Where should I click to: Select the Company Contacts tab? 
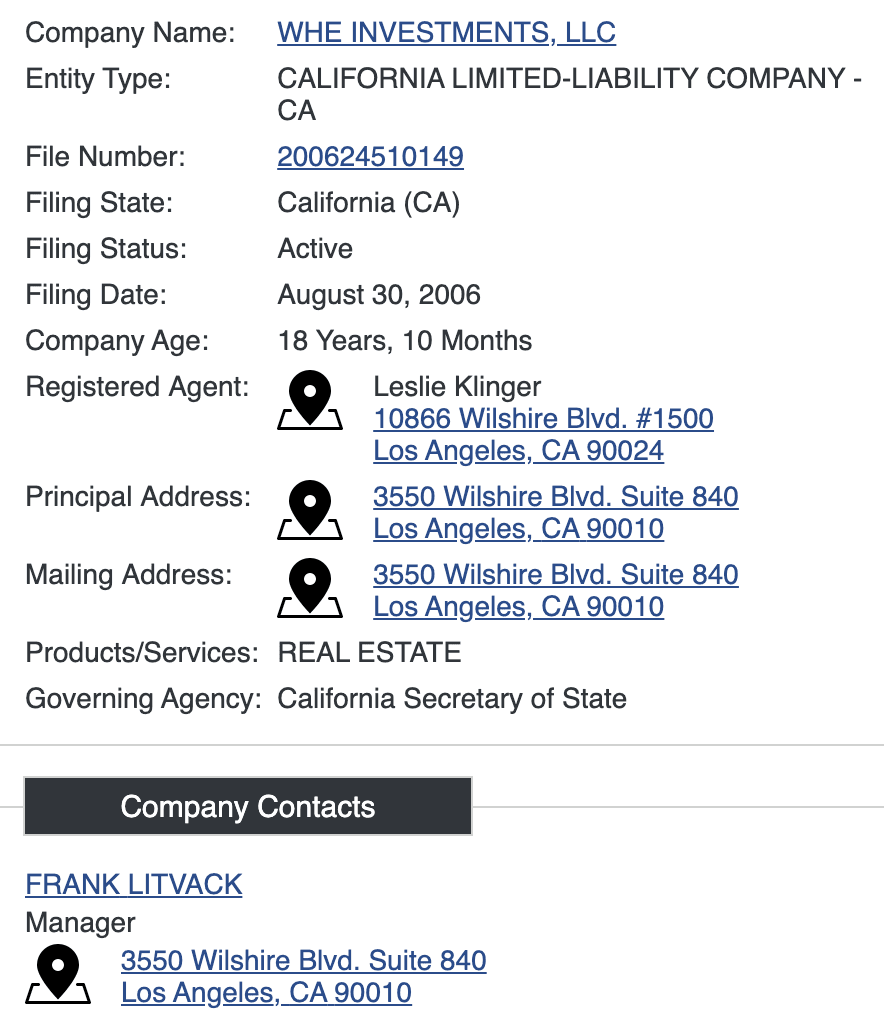tap(248, 807)
